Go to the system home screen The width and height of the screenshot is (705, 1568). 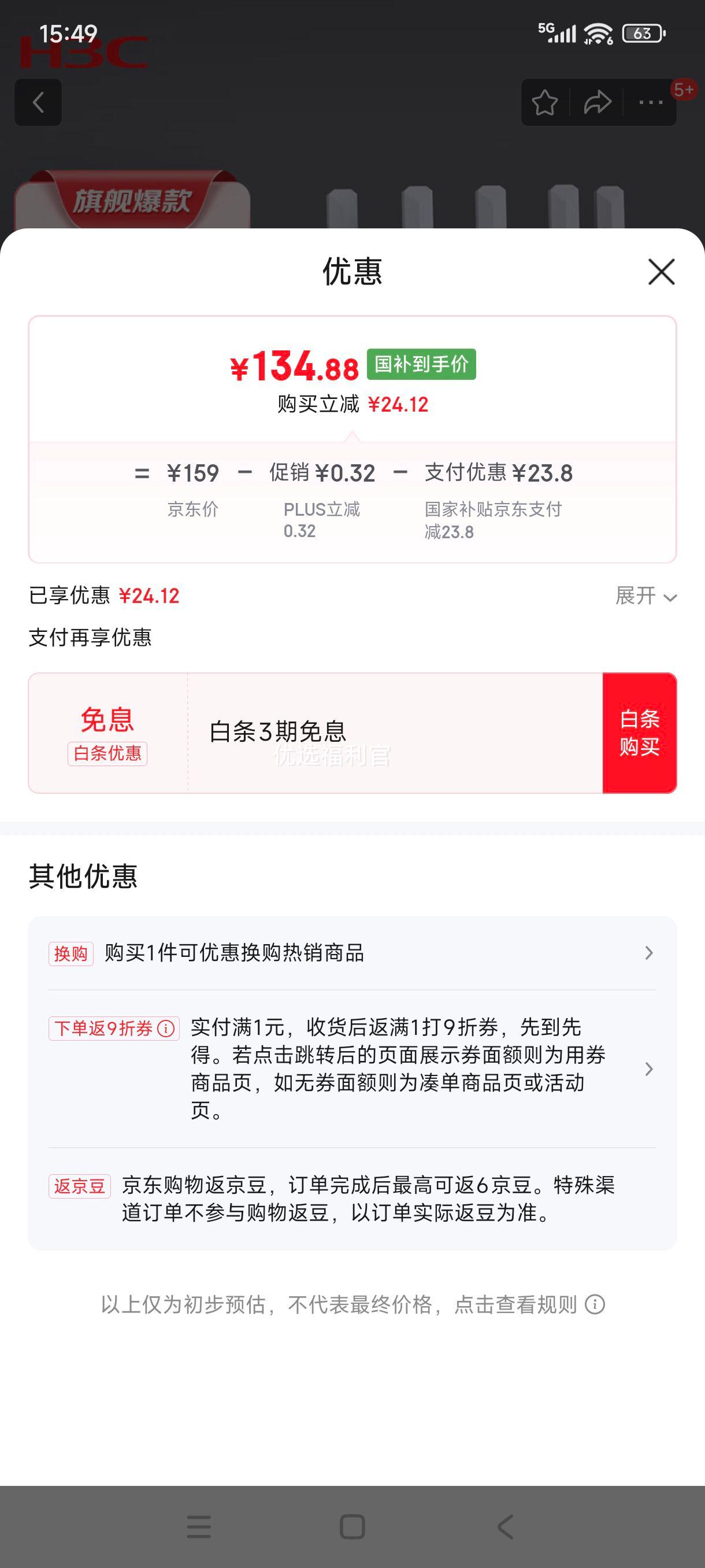(x=352, y=1526)
